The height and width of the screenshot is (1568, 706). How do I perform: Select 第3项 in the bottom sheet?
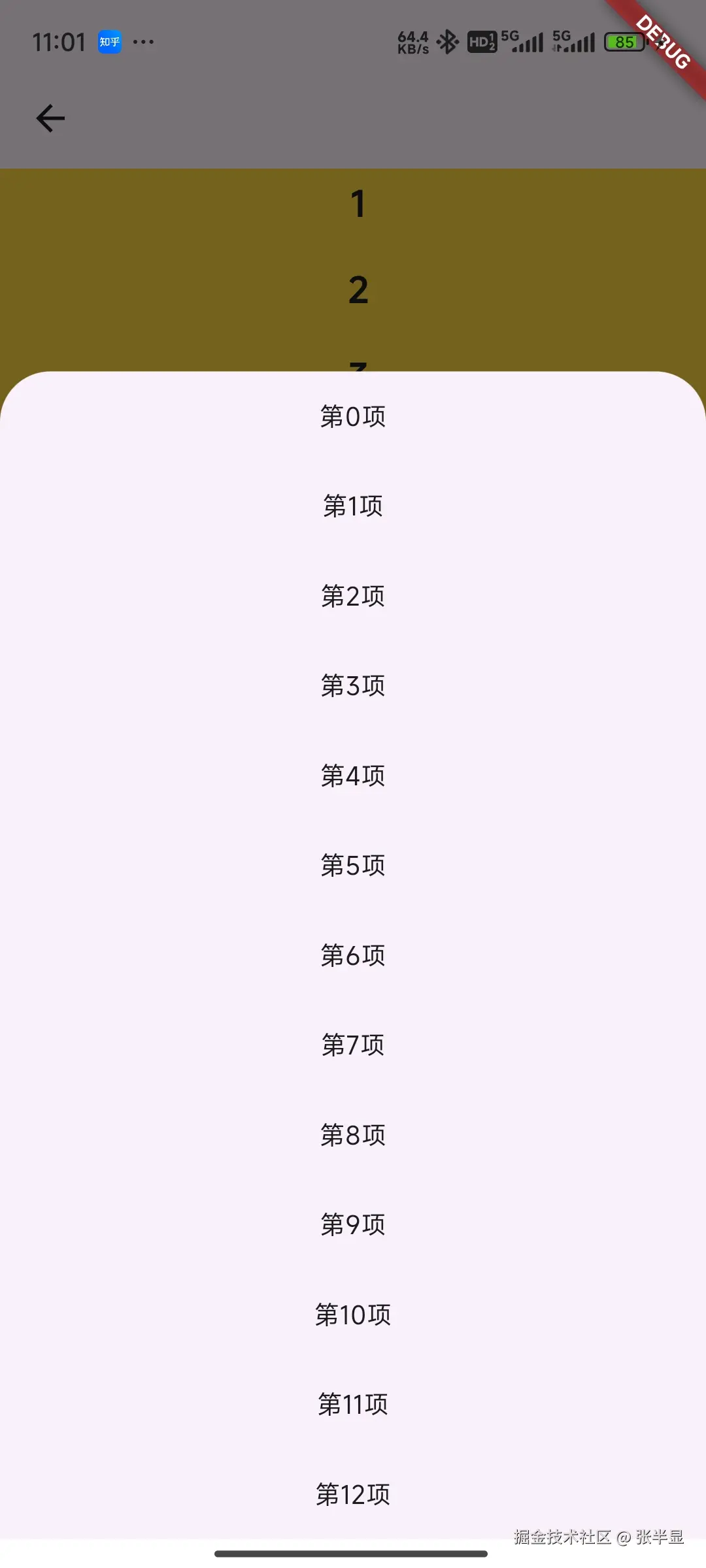point(353,685)
